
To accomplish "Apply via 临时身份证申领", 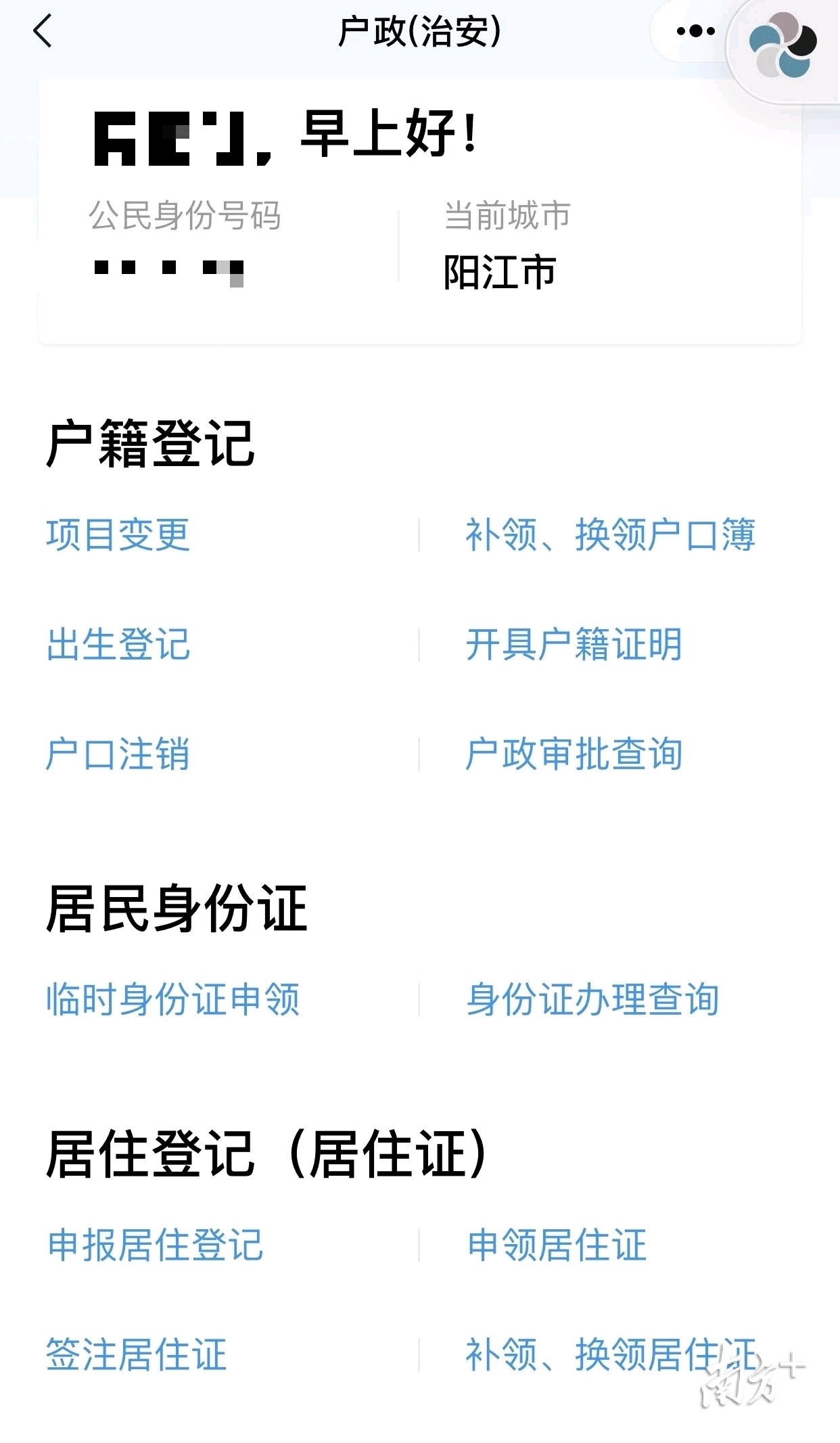I will (173, 999).
